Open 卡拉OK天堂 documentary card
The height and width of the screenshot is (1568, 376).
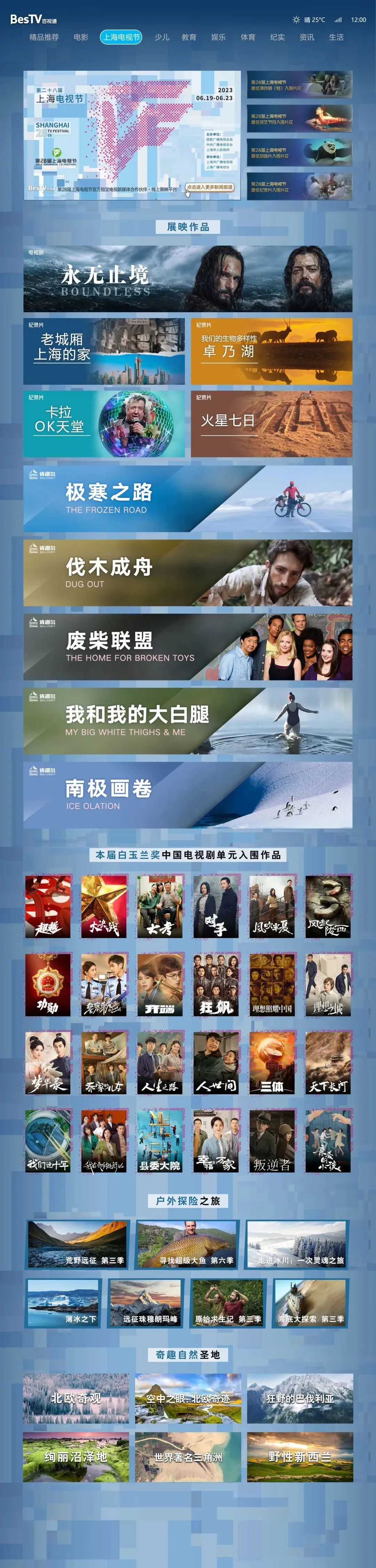104,424
